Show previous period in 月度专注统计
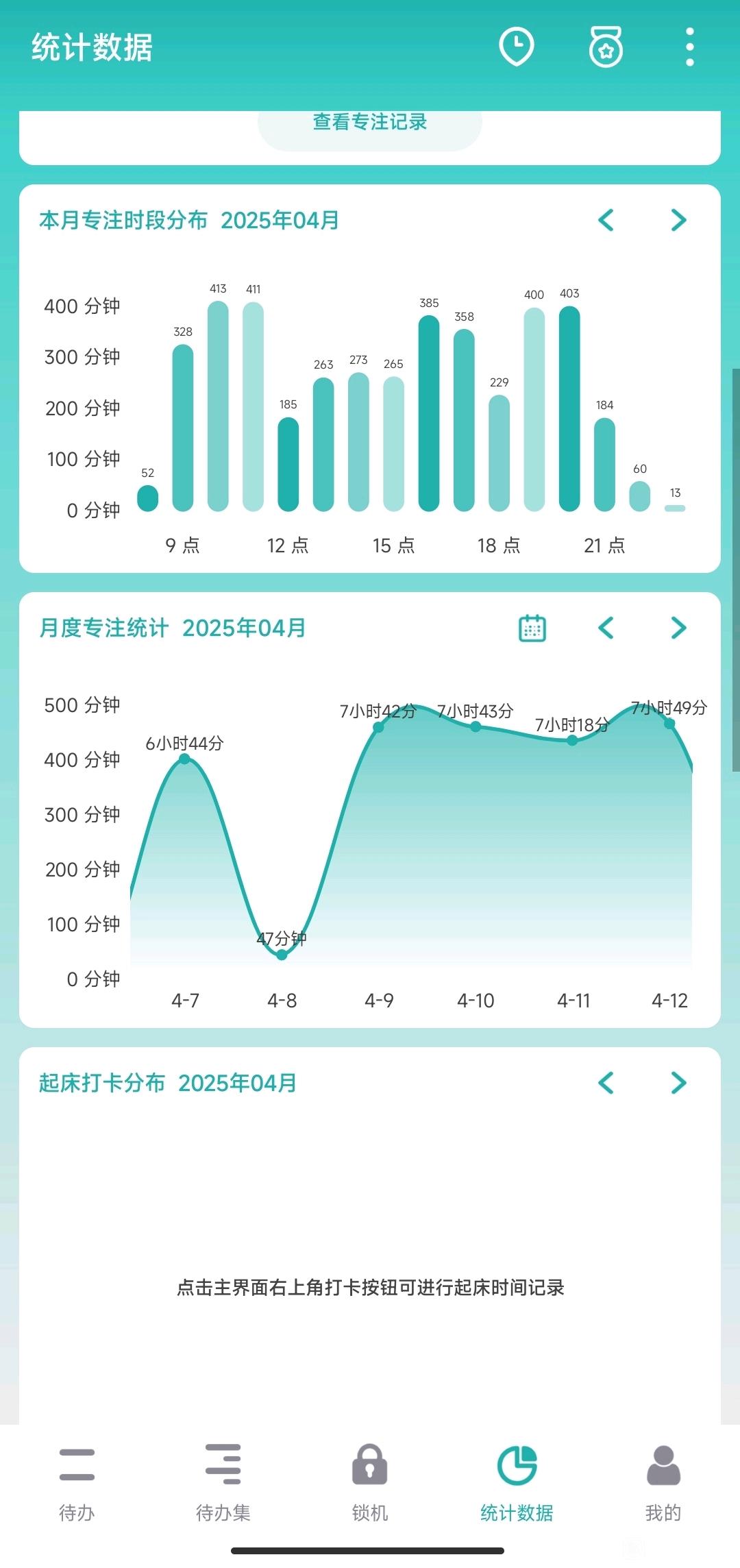Viewport: 740px width, 1568px height. click(x=606, y=628)
